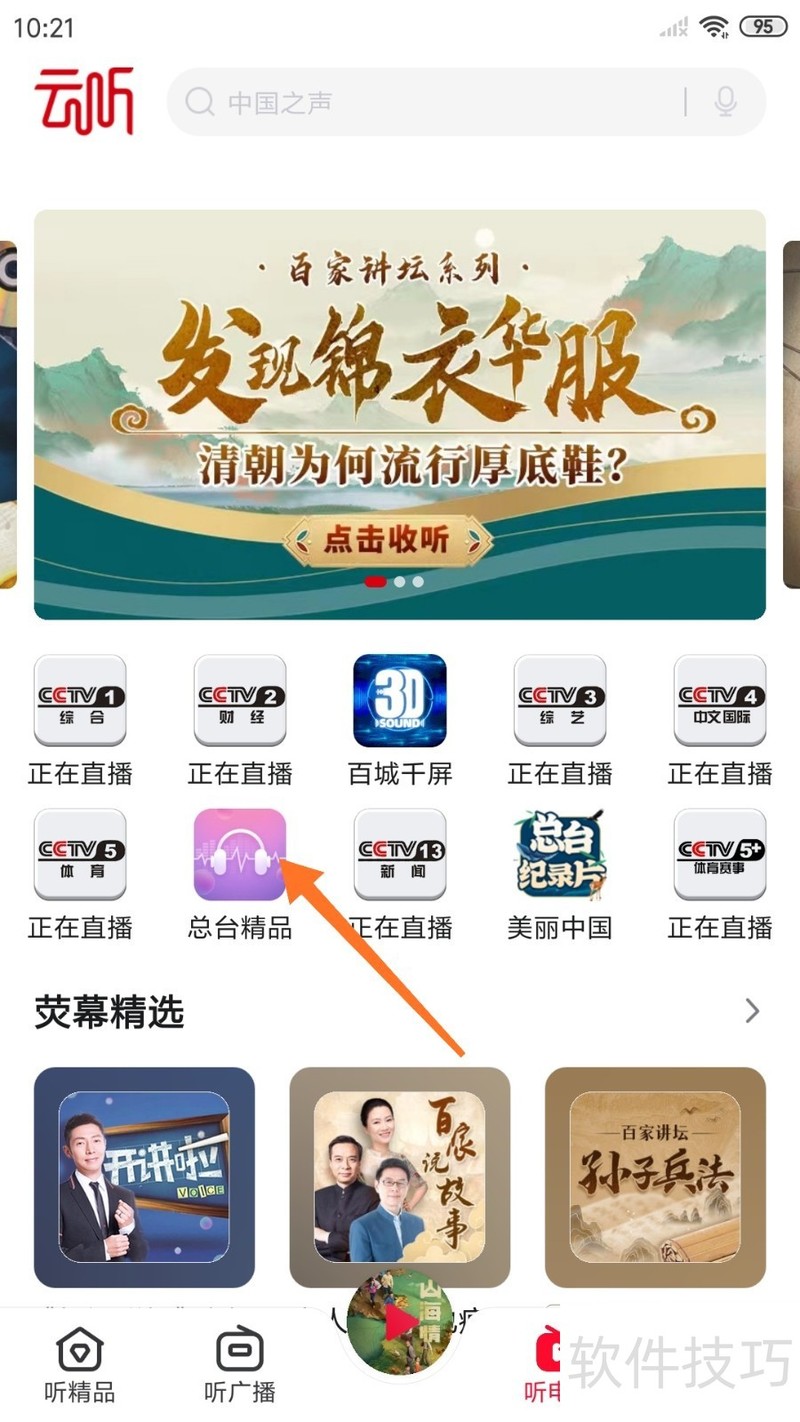This screenshot has width=800, height=1422.
Task: Start voice search with the microphone icon
Action: (x=726, y=102)
